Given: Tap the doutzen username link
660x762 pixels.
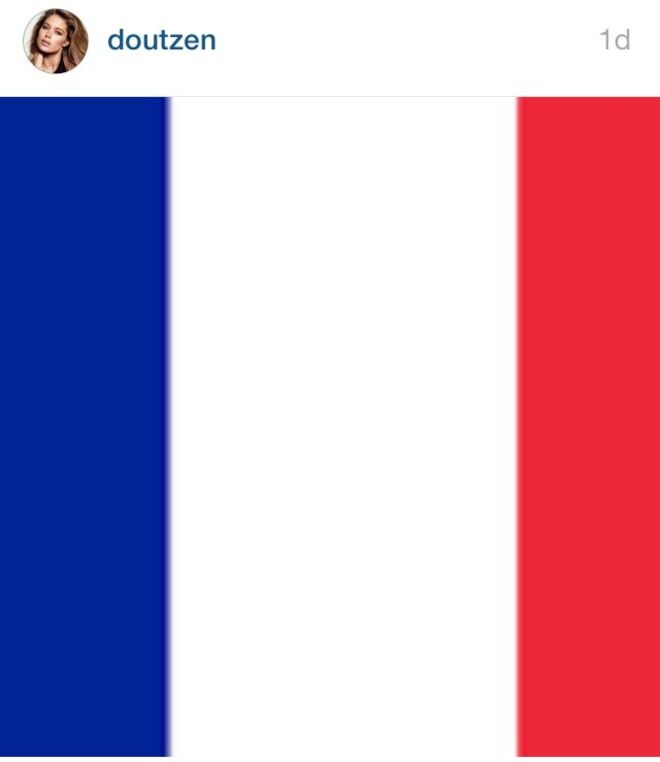Looking at the screenshot, I should [161, 41].
